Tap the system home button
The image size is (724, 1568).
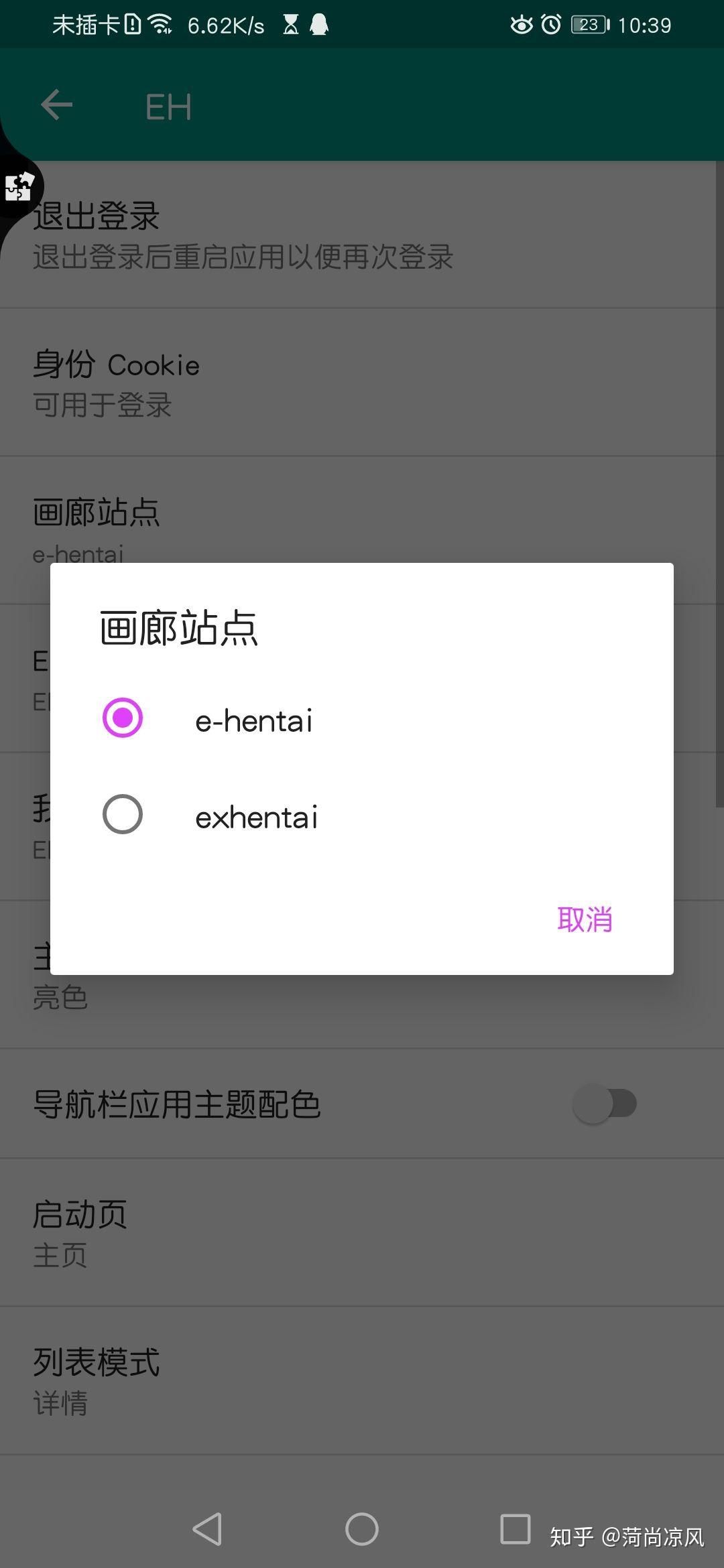click(x=362, y=1529)
